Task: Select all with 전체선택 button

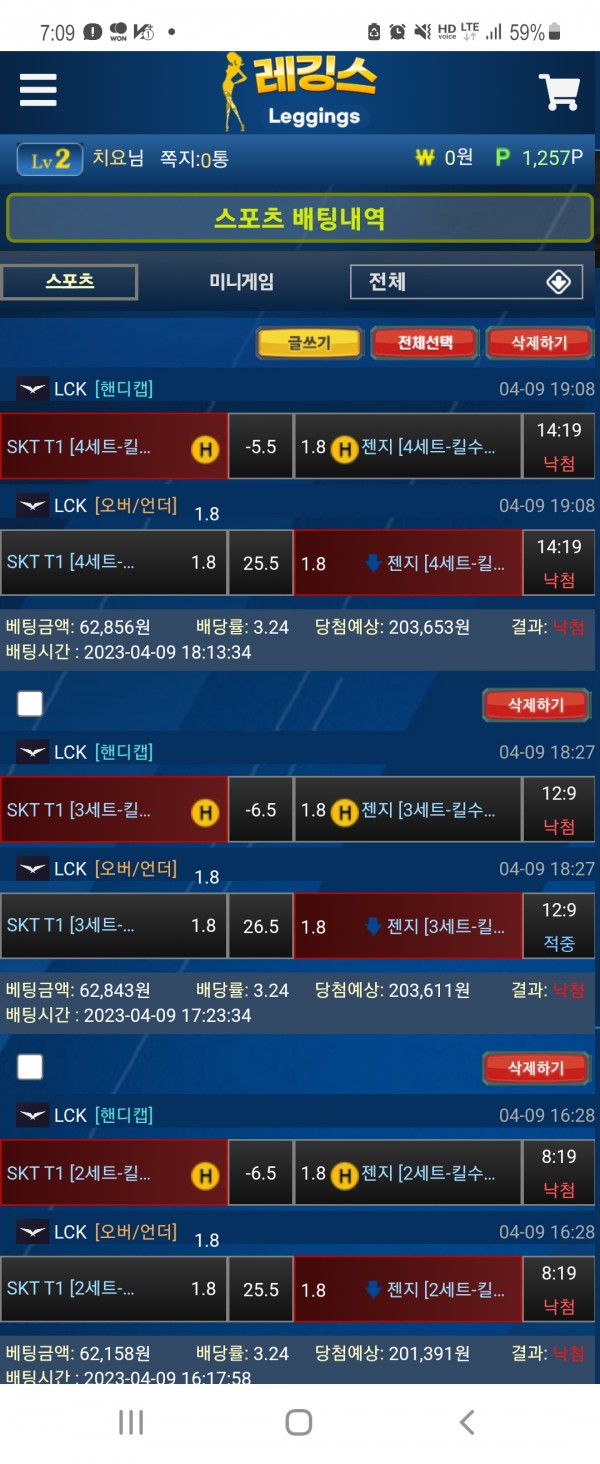Action: [x=425, y=343]
